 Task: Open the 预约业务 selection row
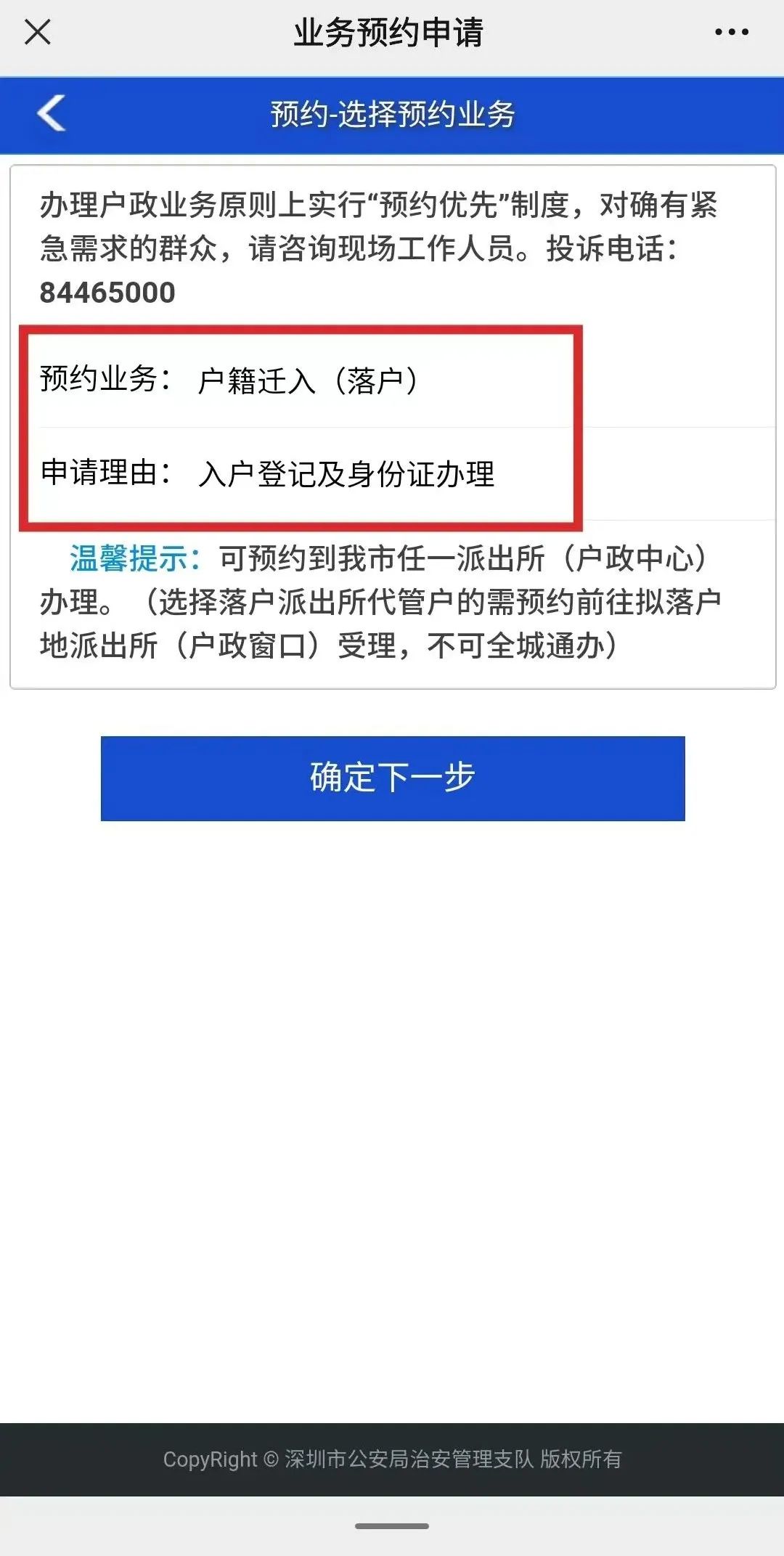click(305, 380)
